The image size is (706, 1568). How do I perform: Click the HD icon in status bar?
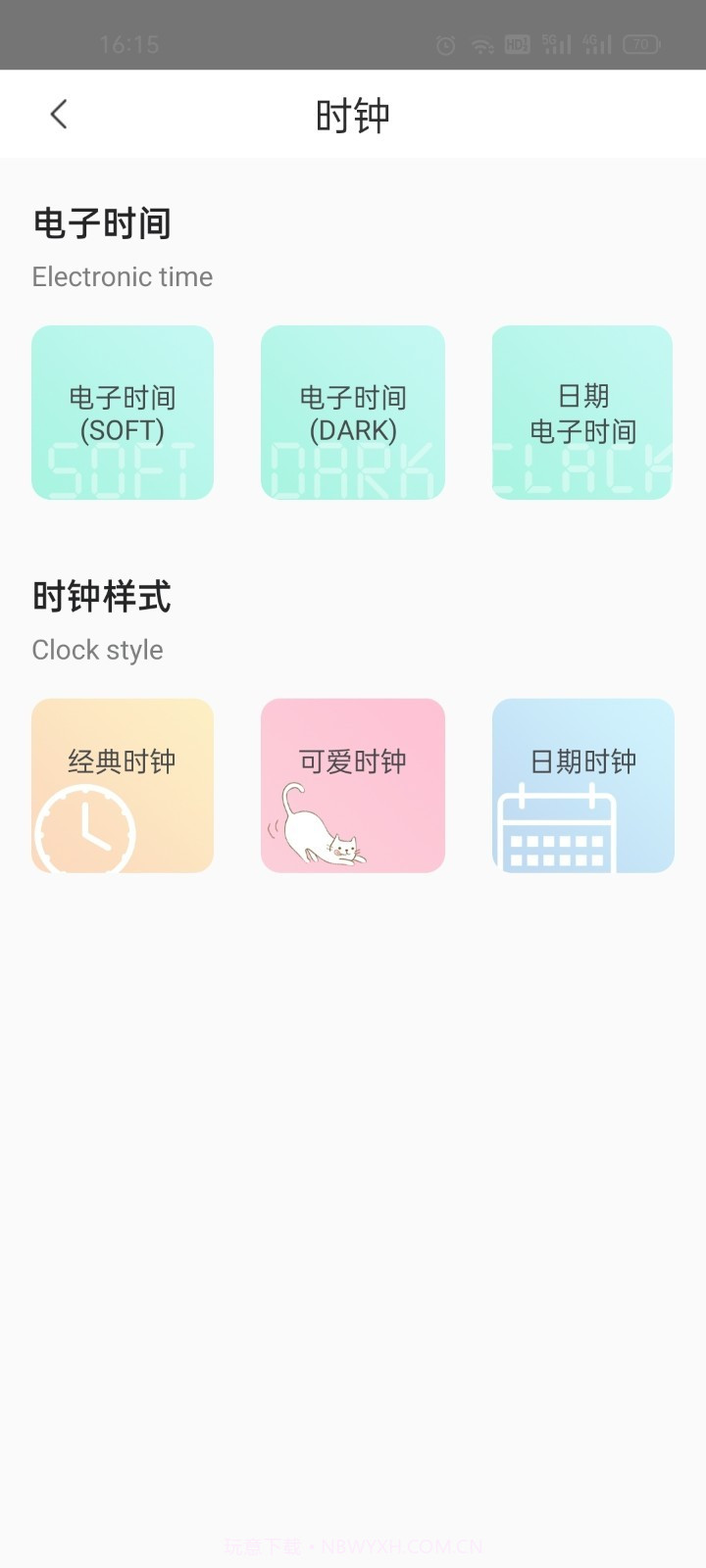518,44
